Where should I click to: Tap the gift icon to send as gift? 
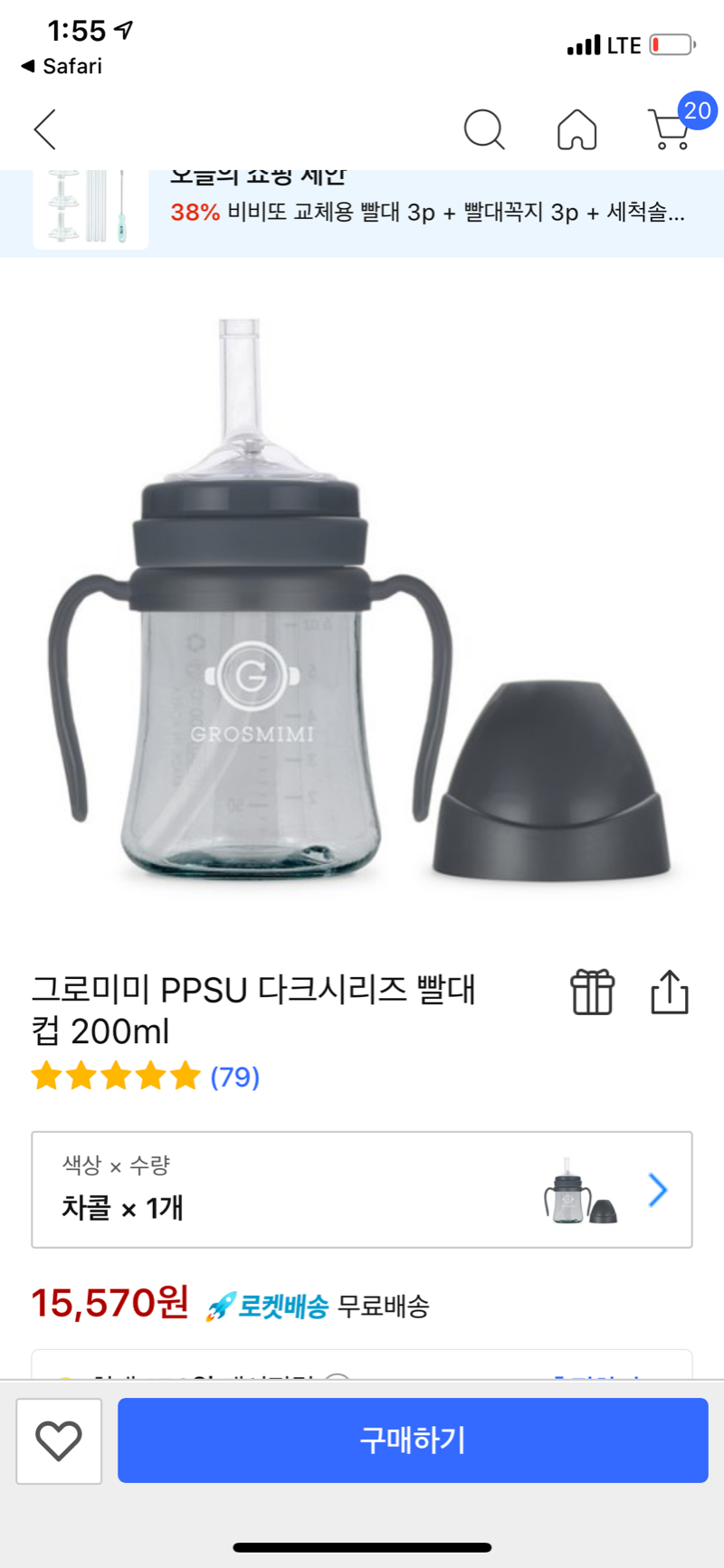coord(593,993)
